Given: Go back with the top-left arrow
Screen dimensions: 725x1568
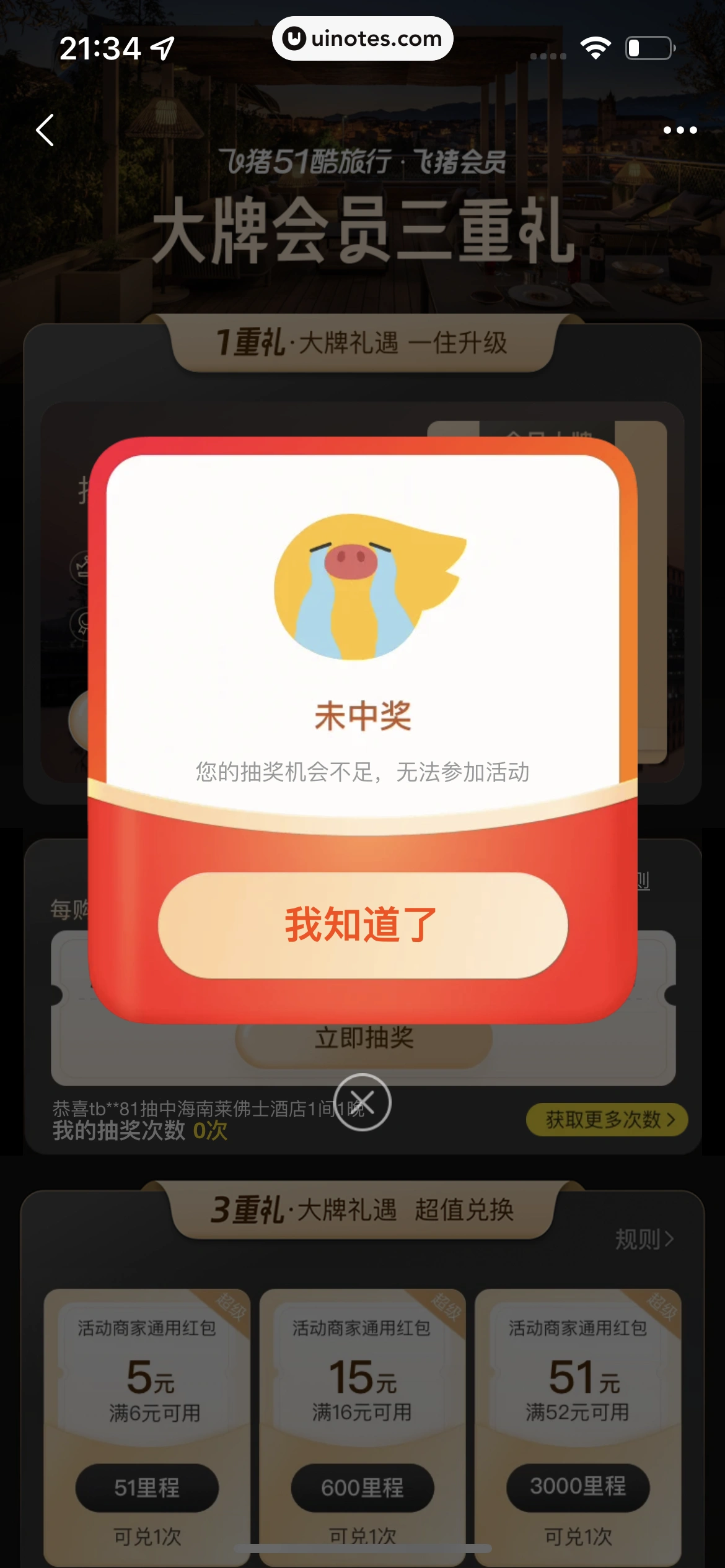Looking at the screenshot, I should pos(45,130).
